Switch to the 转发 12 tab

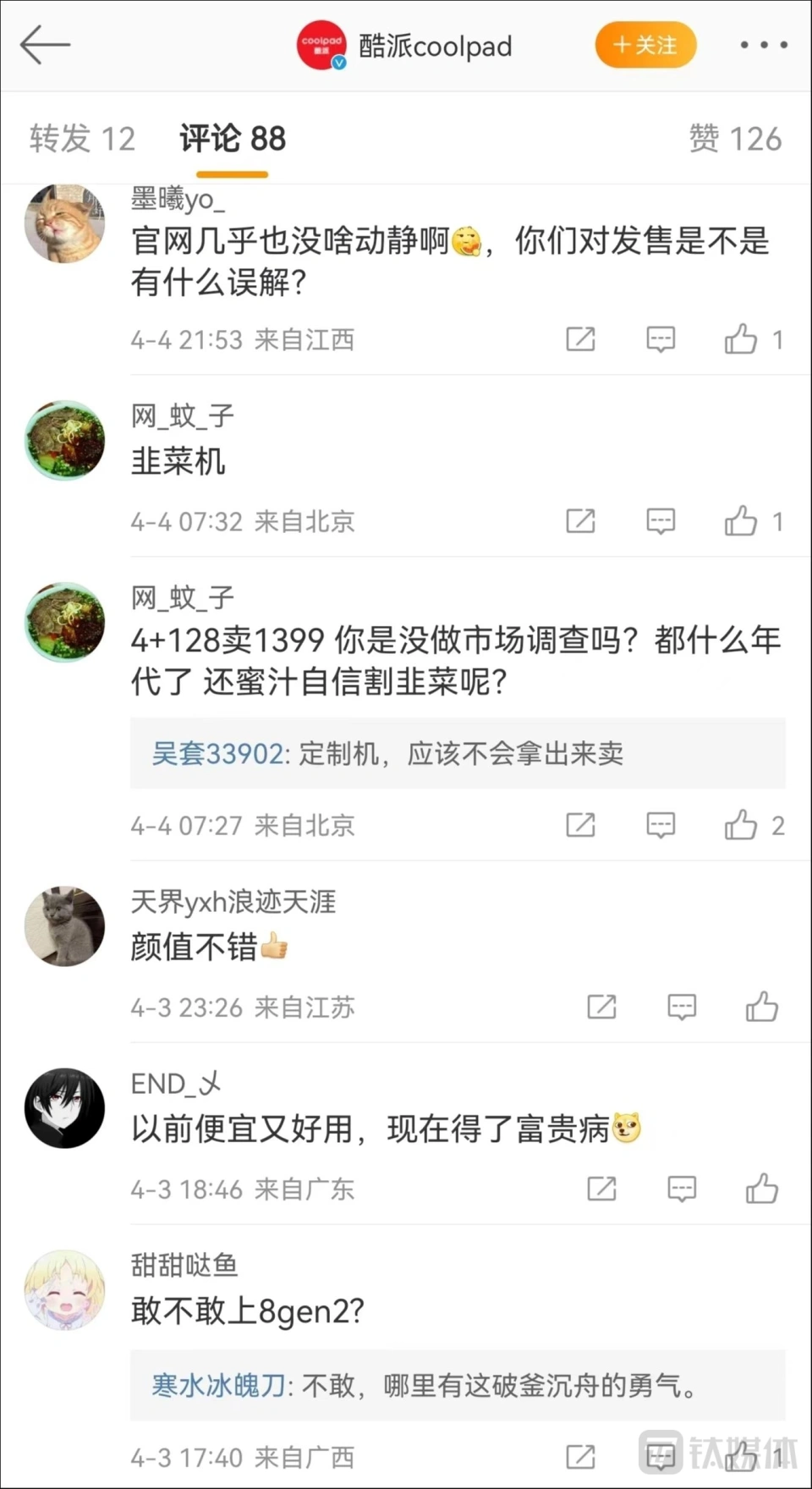82,139
